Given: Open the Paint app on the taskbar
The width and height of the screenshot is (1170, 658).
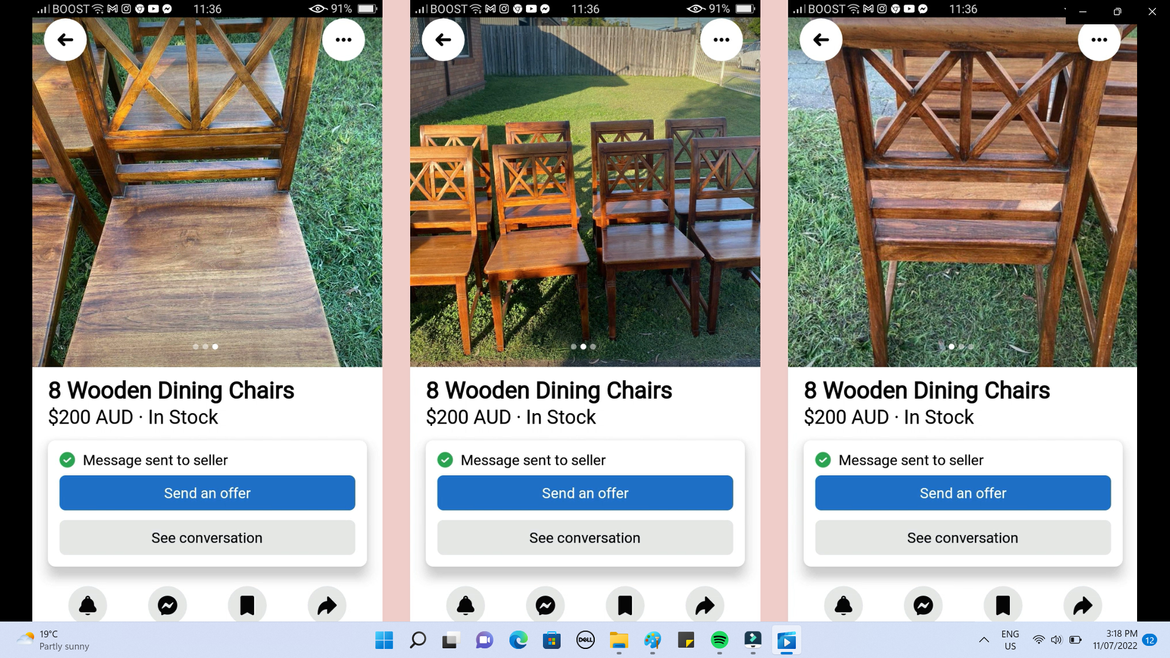Looking at the screenshot, I should click(x=653, y=640).
